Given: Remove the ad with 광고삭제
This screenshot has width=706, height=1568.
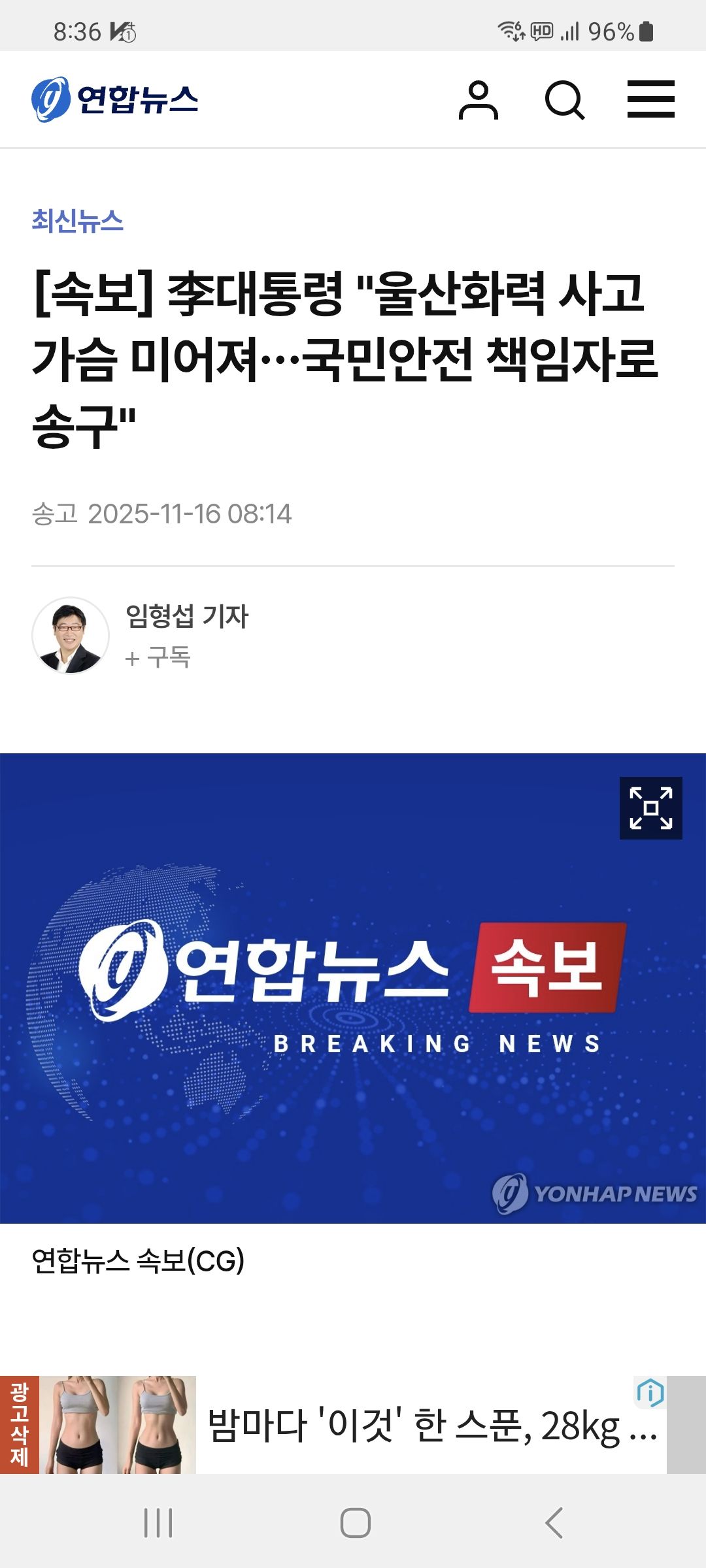Looking at the screenshot, I should [x=19, y=1425].
